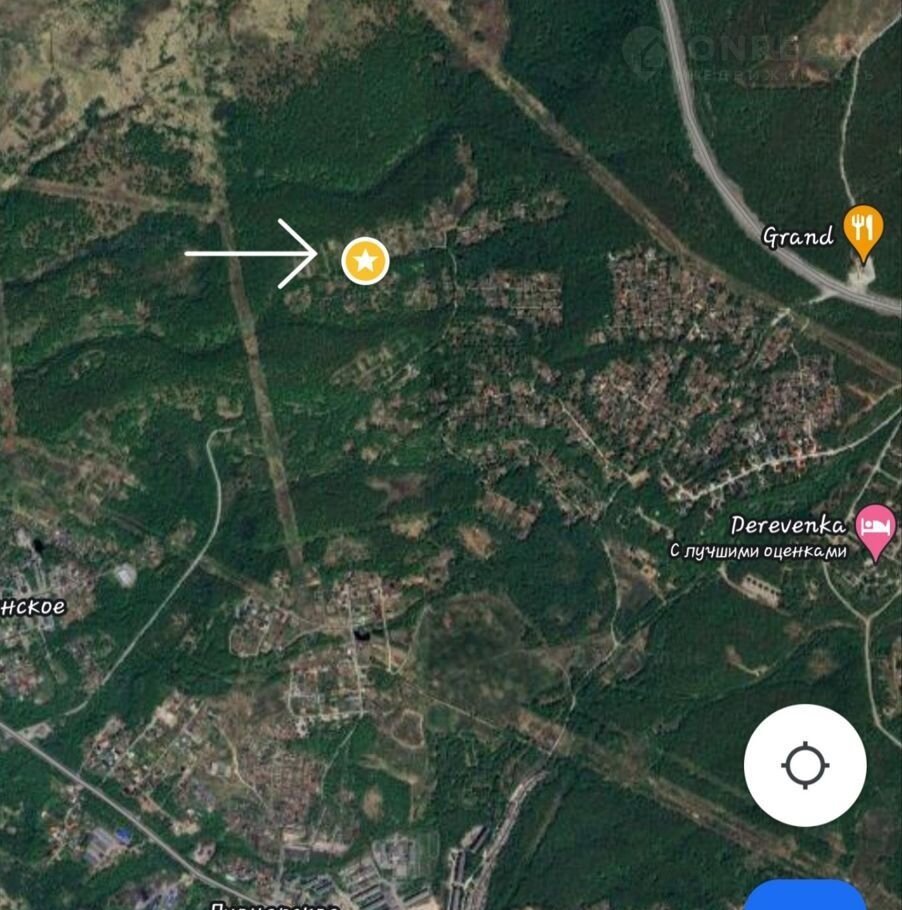Center the map on my location
This screenshot has width=902, height=910.
point(805,765)
